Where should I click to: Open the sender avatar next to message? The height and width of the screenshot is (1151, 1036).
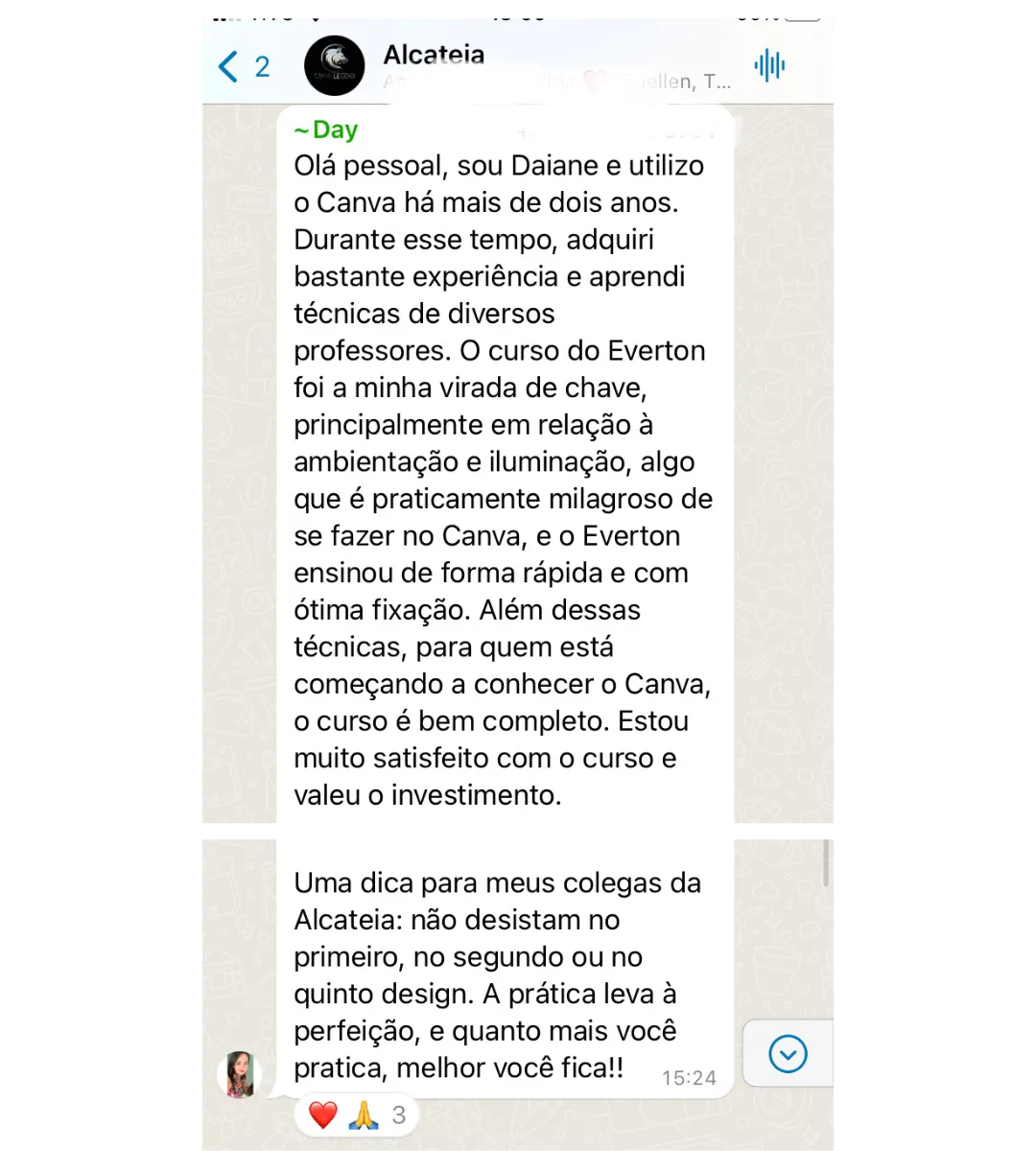coord(239,1074)
